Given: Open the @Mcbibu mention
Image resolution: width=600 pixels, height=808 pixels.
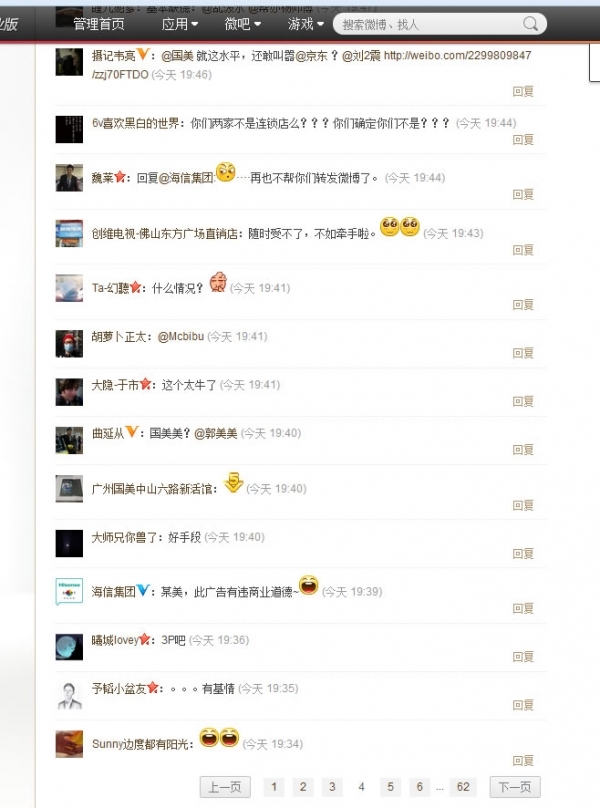Looking at the screenshot, I should point(180,336).
